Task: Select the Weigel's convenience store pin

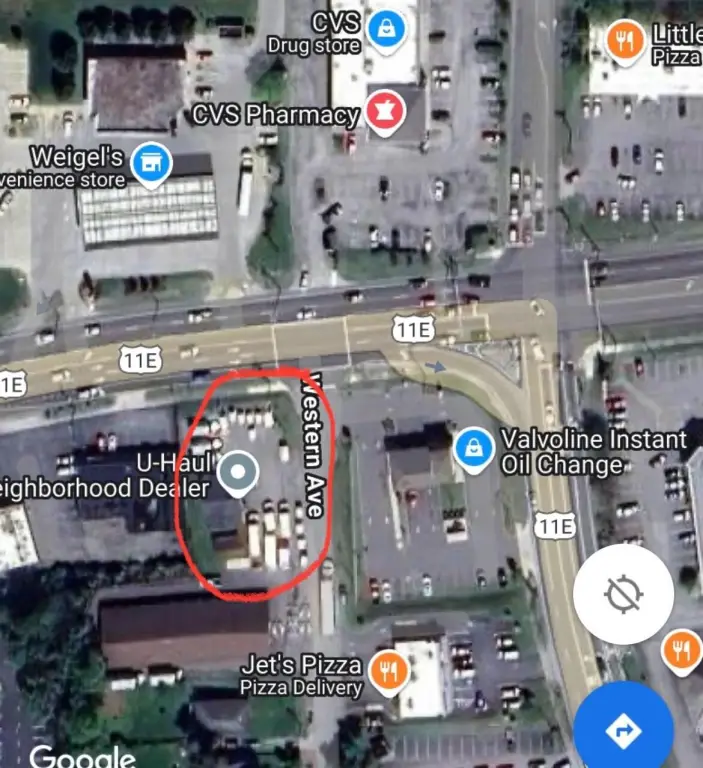Action: pos(151,164)
